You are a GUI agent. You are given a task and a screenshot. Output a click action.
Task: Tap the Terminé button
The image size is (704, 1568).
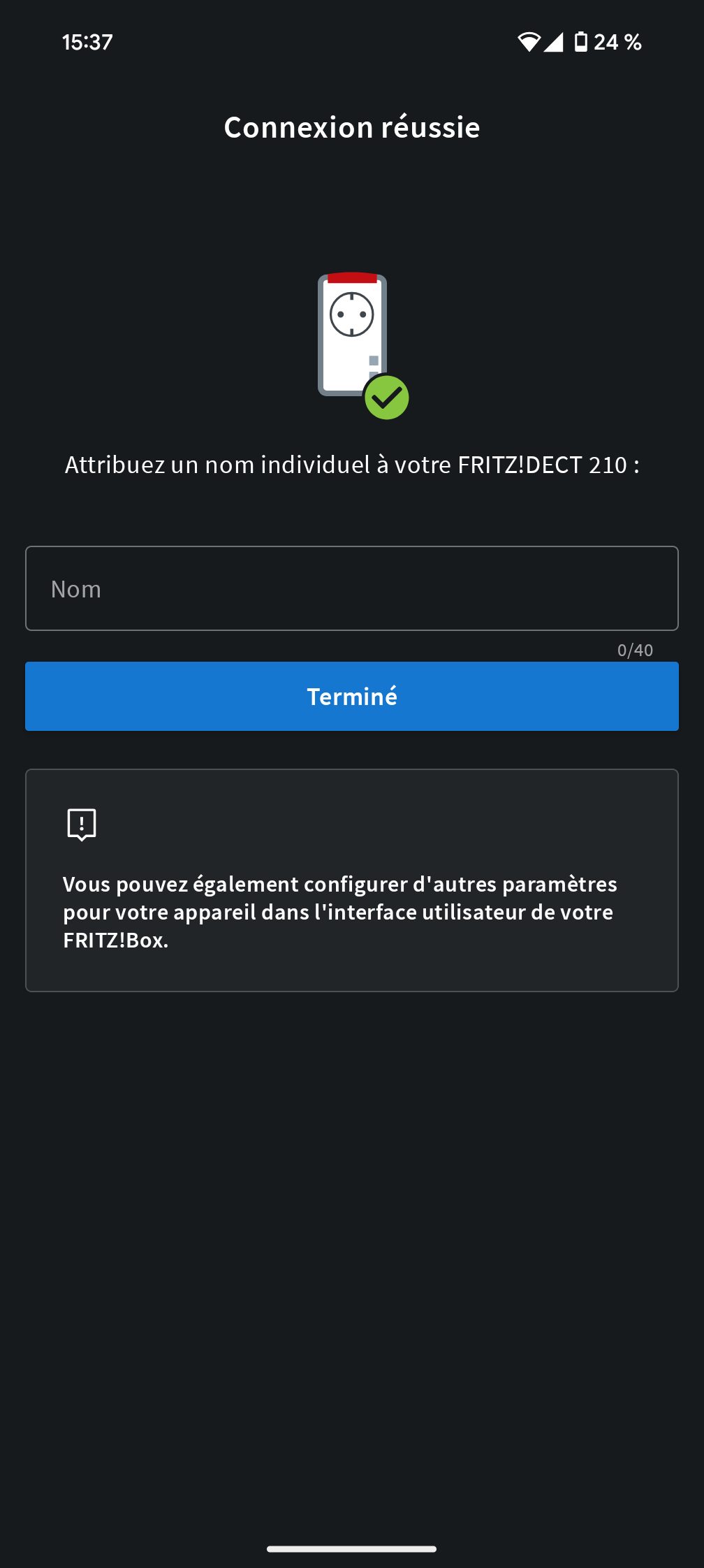351,697
